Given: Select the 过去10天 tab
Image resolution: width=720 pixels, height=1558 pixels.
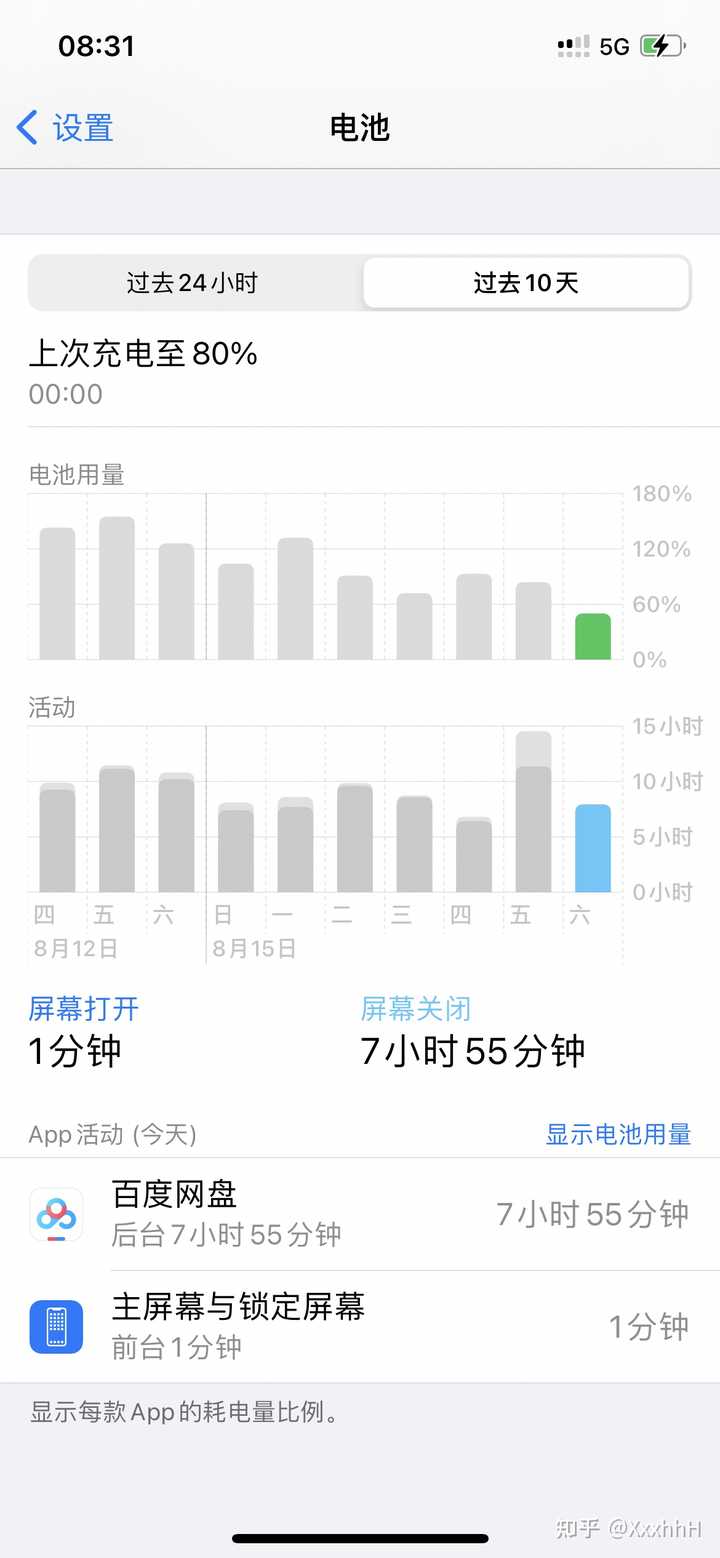Looking at the screenshot, I should pyautogui.click(x=524, y=283).
